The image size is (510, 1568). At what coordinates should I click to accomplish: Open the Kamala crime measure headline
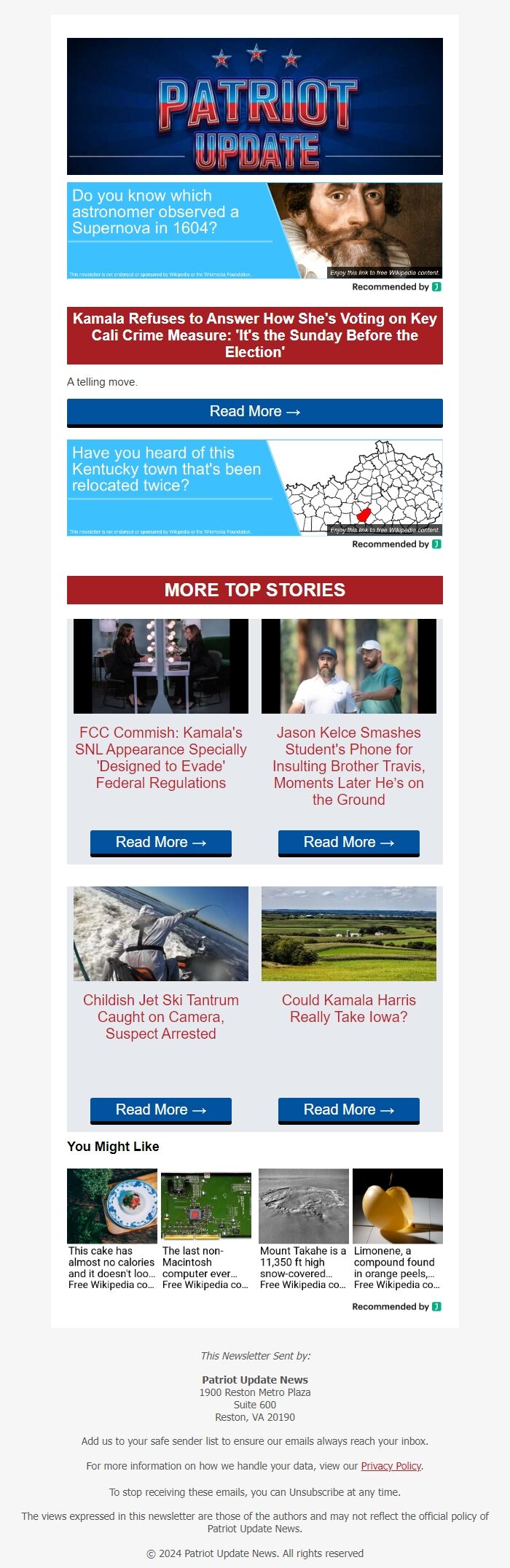pyautogui.click(x=254, y=335)
